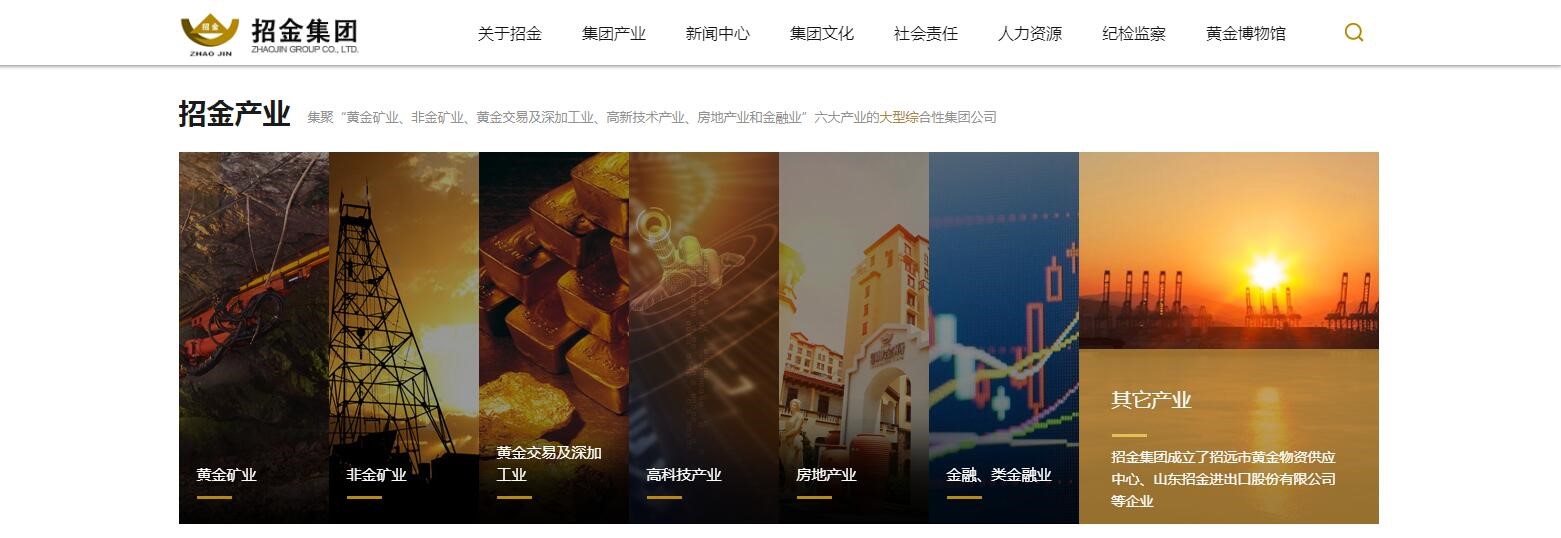Tap the 招金集团 logo to go home
1561x538 pixels.
pos(270,34)
